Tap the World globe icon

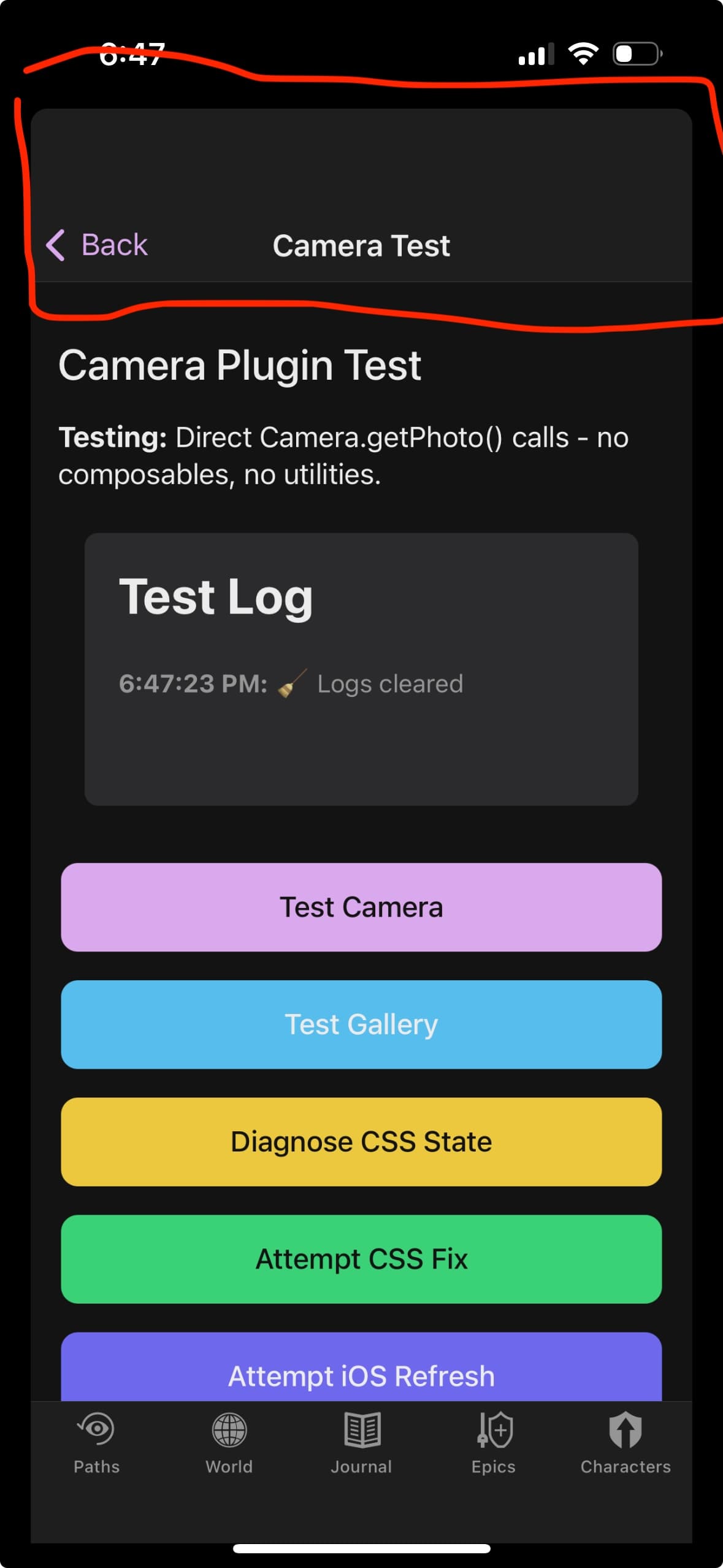229,1429
